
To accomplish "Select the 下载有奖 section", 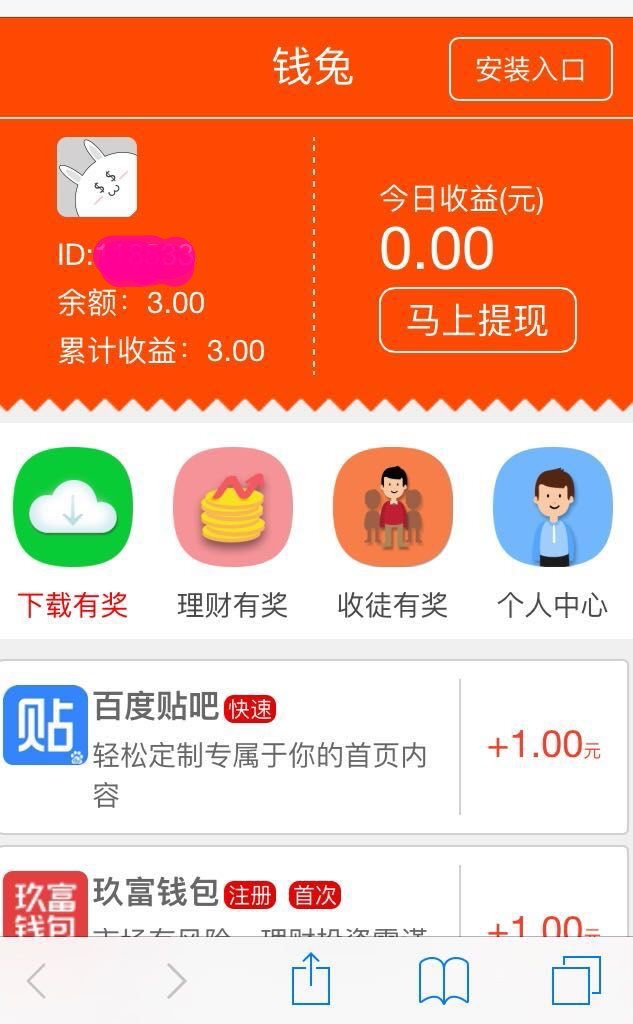I will pyautogui.click(x=73, y=534).
